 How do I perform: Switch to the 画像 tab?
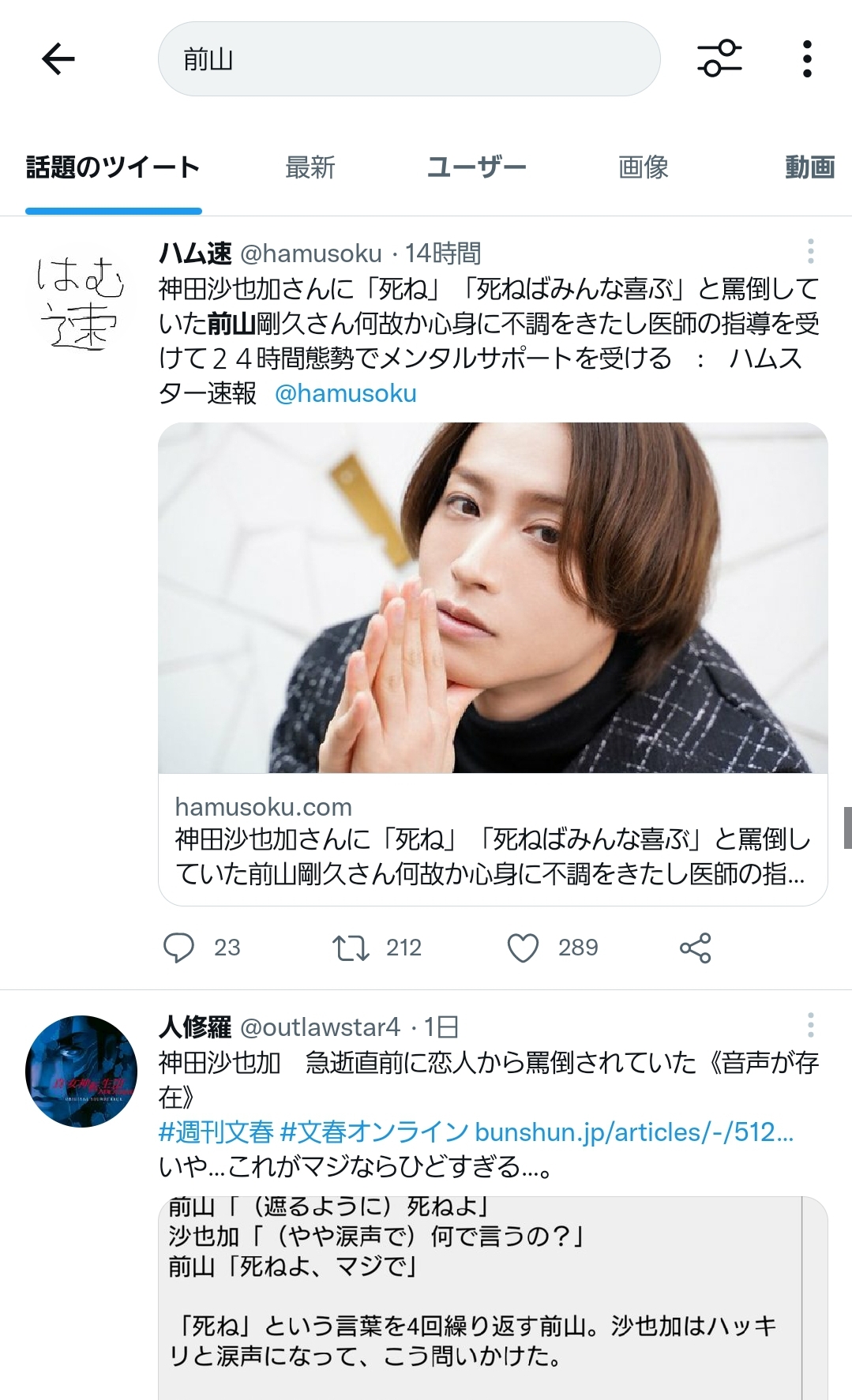click(x=643, y=167)
